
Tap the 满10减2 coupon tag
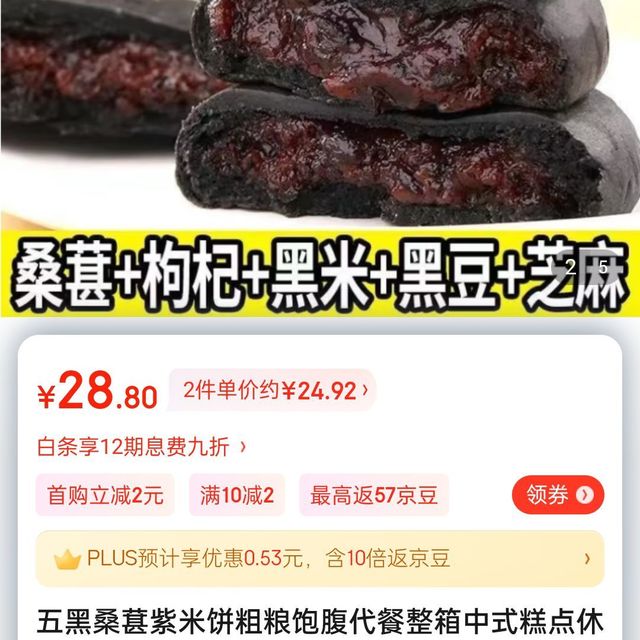236,494
